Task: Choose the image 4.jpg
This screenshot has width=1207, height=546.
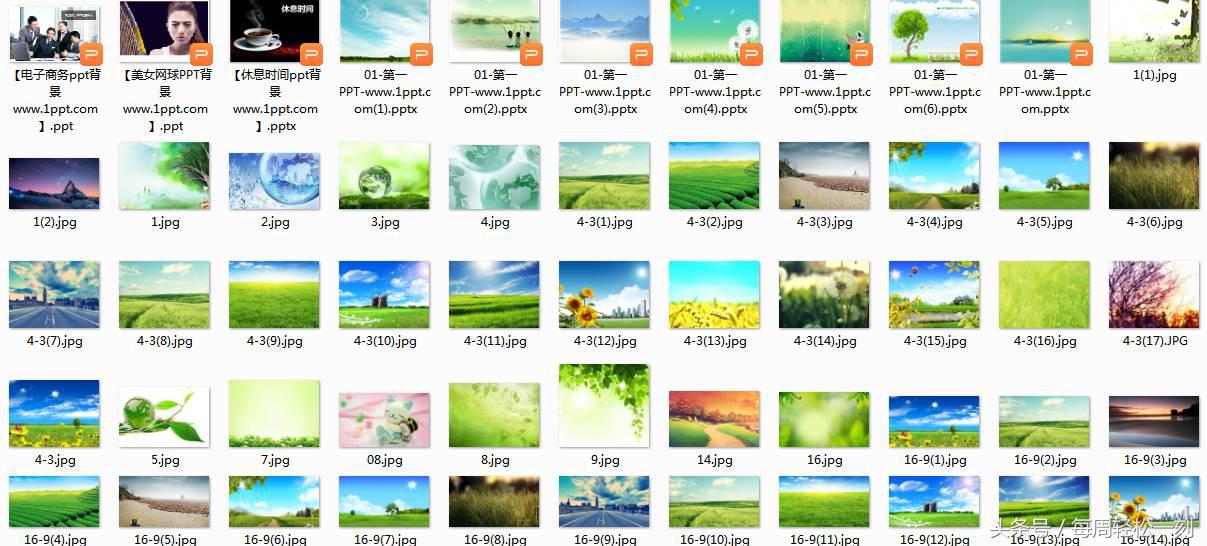Action: click(x=494, y=178)
